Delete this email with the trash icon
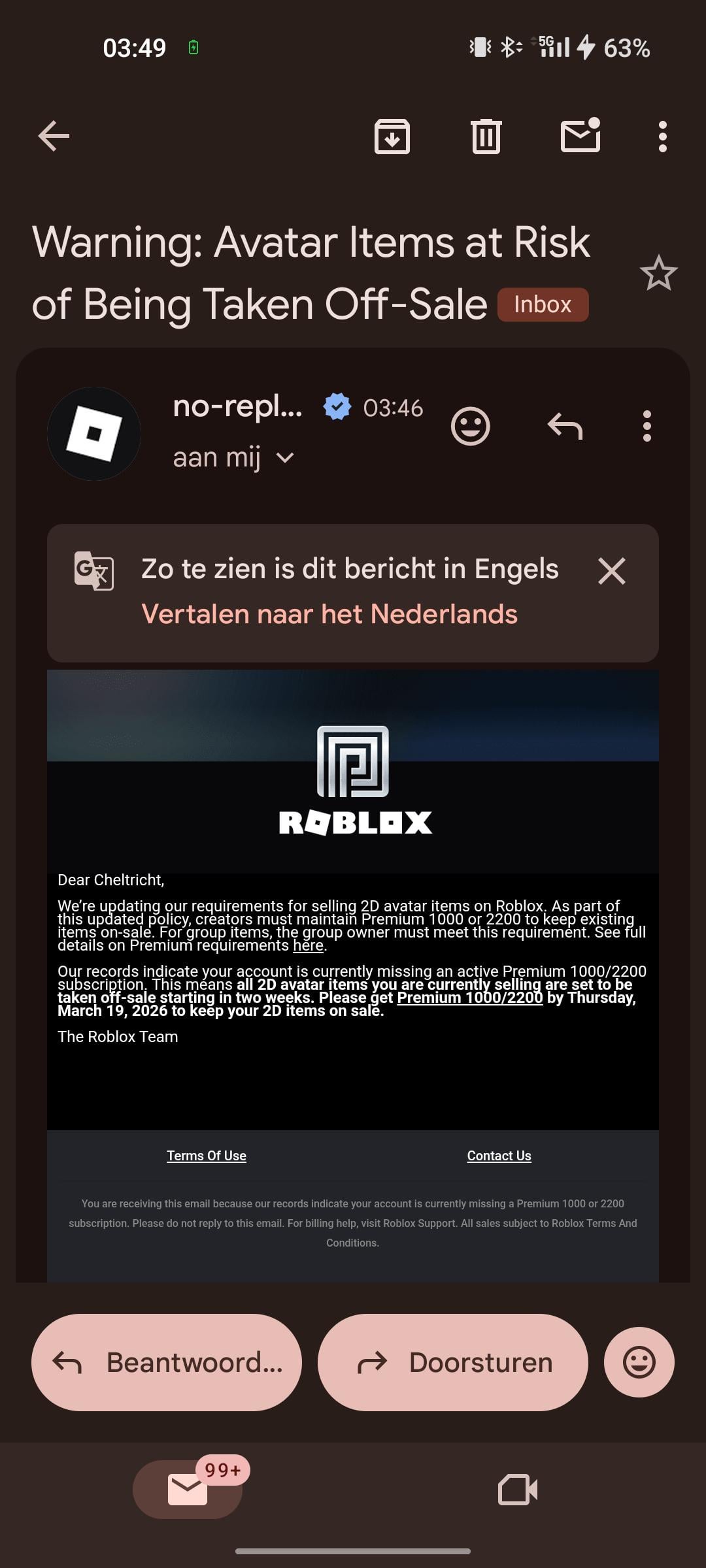This screenshot has width=706, height=1568. tap(486, 137)
